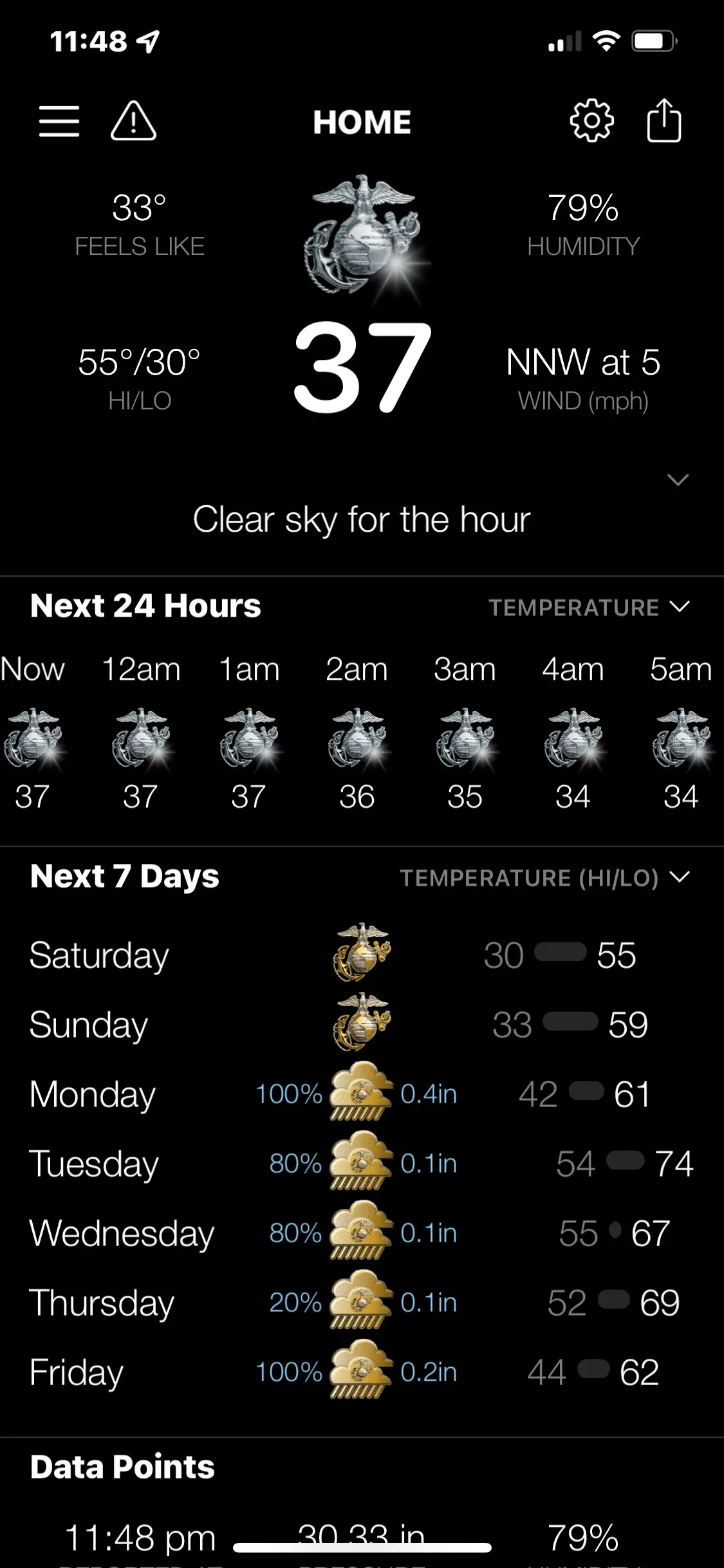Open the Next 24 Hours TEMPERATURE dropdown
This screenshot has width=724, height=1568.
tap(589, 607)
